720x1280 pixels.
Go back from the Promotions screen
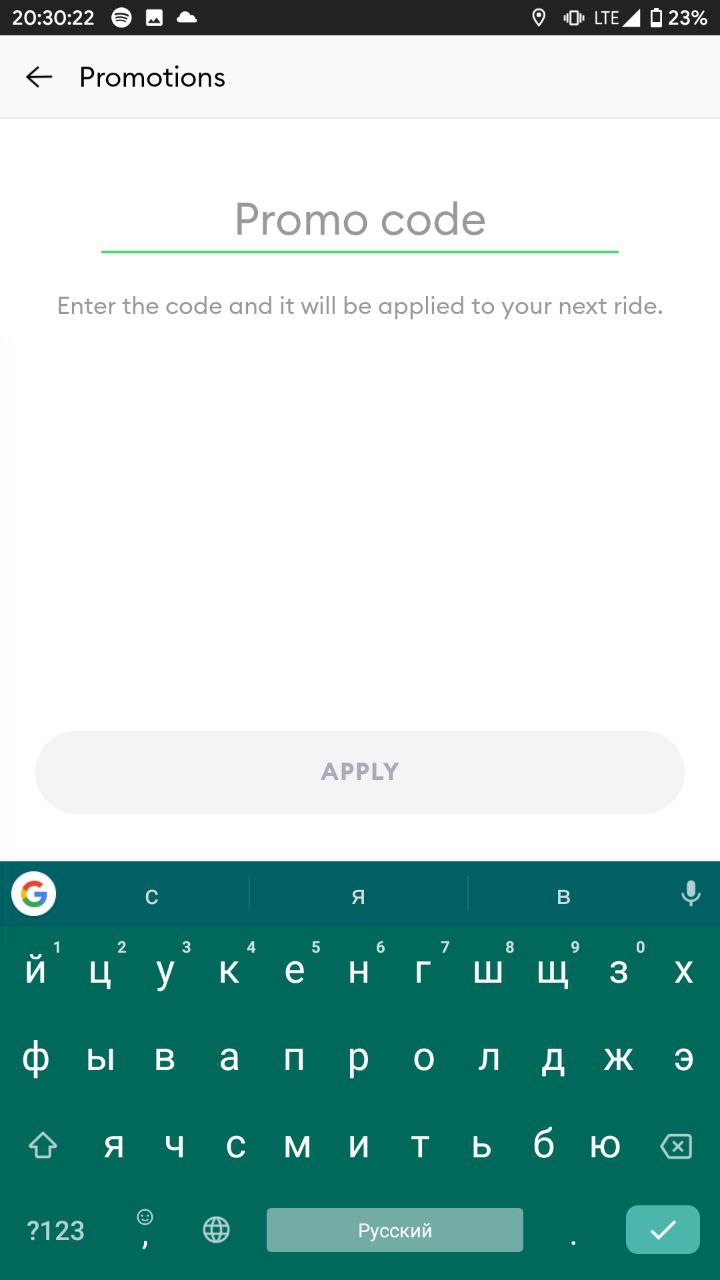[x=39, y=77]
